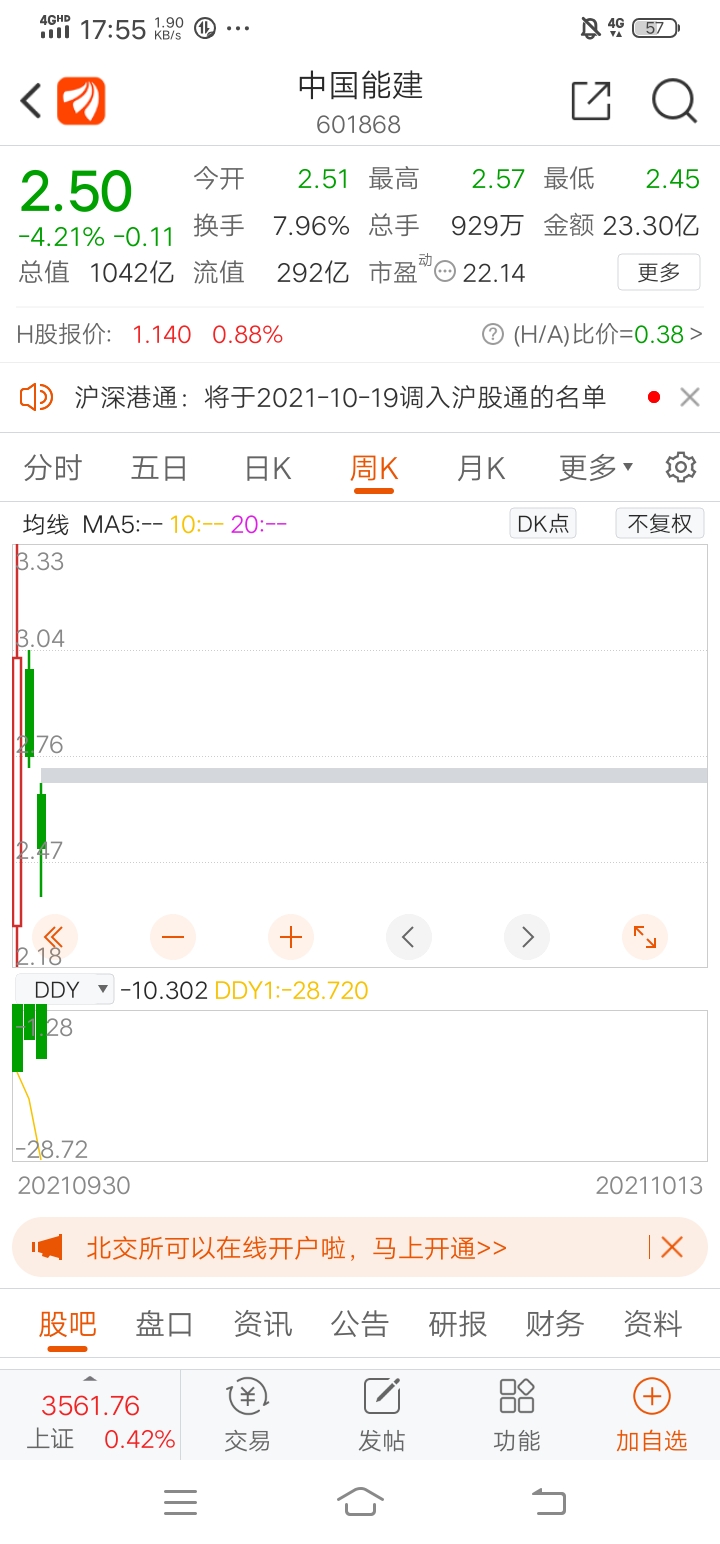The image size is (720, 1544).
Task: Open chart settings gear
Action: pyautogui.click(x=681, y=467)
